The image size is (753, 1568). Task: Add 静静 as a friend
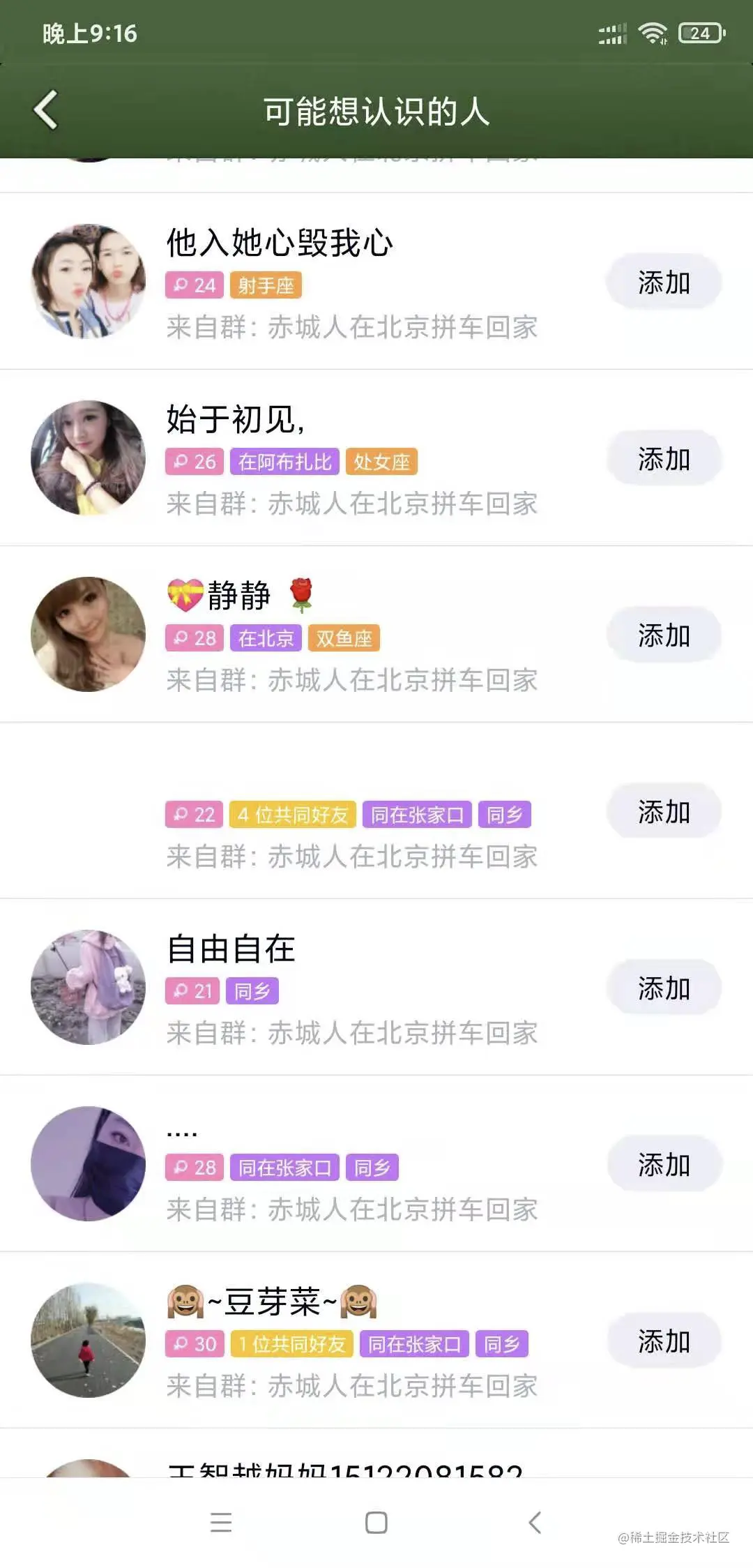tap(663, 635)
